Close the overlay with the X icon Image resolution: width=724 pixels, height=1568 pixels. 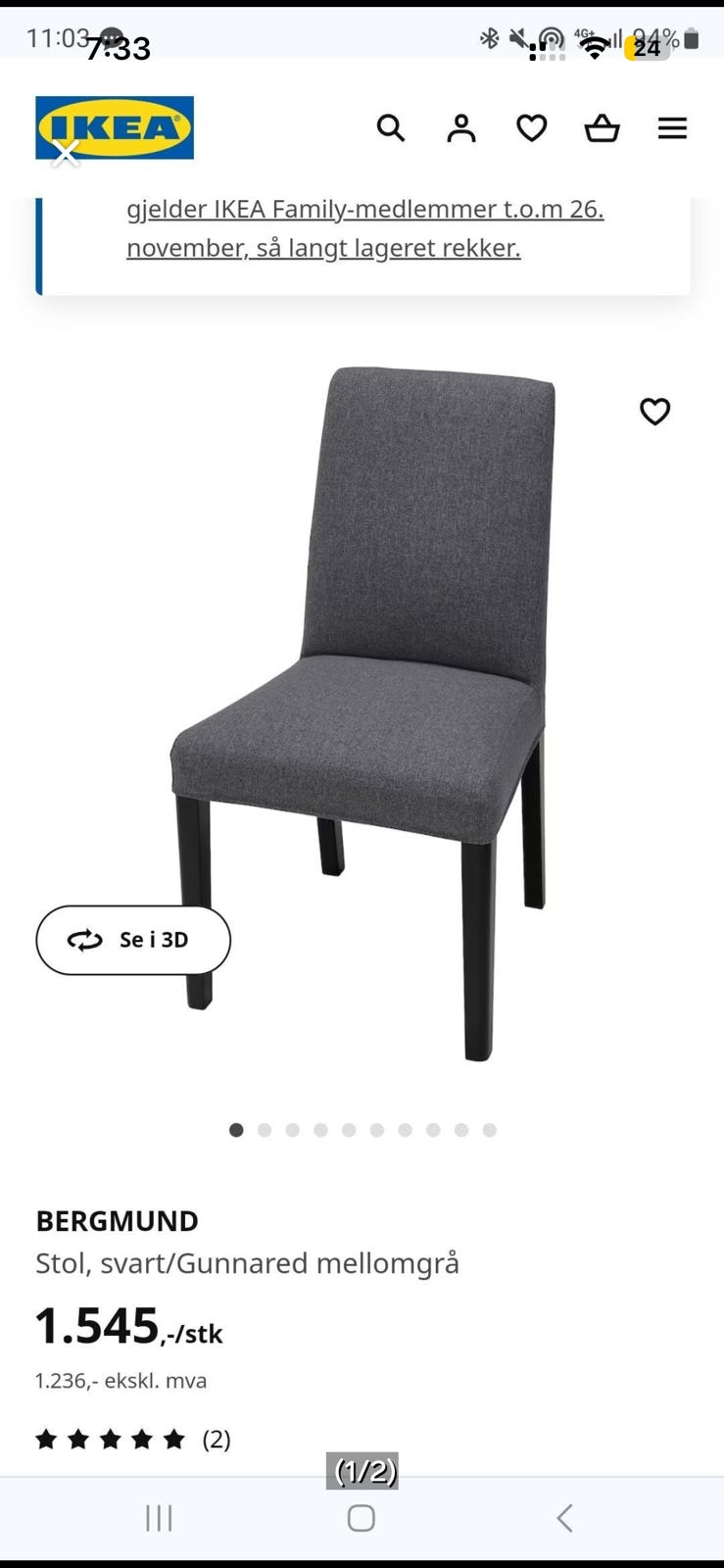pyautogui.click(x=66, y=153)
